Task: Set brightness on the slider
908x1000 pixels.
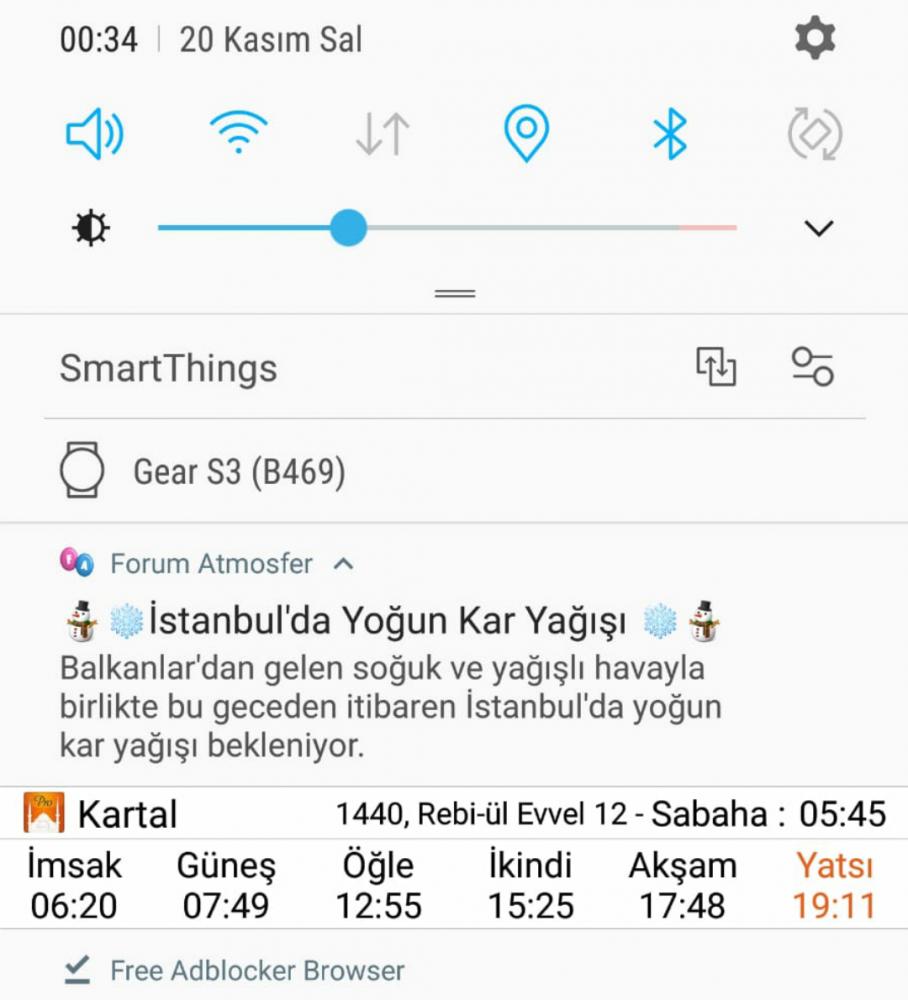Action: [349, 228]
